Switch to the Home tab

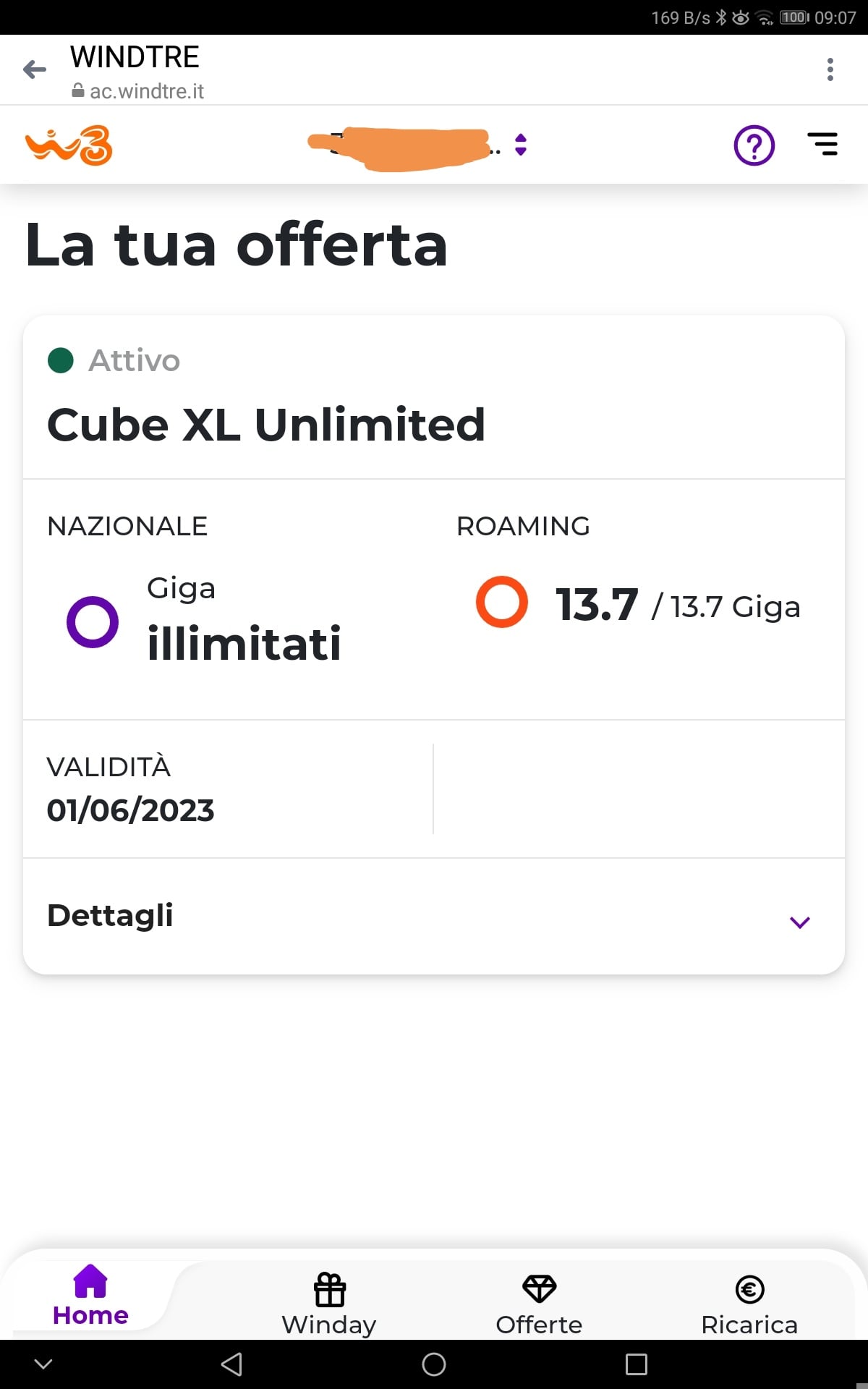(x=90, y=1297)
